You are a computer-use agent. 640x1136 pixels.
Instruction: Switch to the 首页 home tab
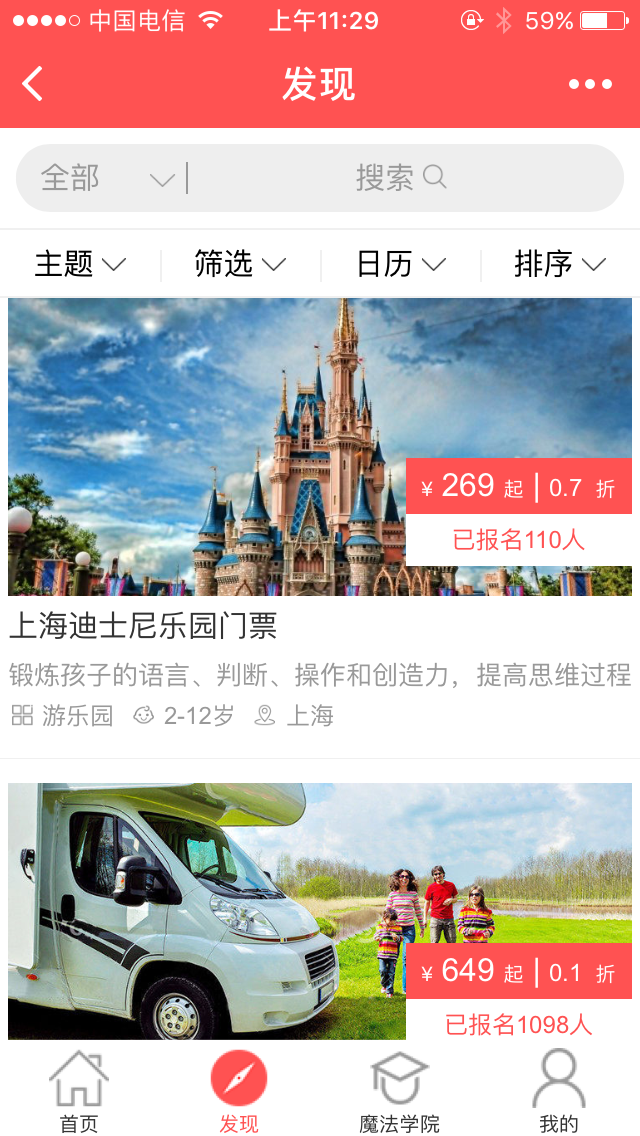pos(79,1092)
